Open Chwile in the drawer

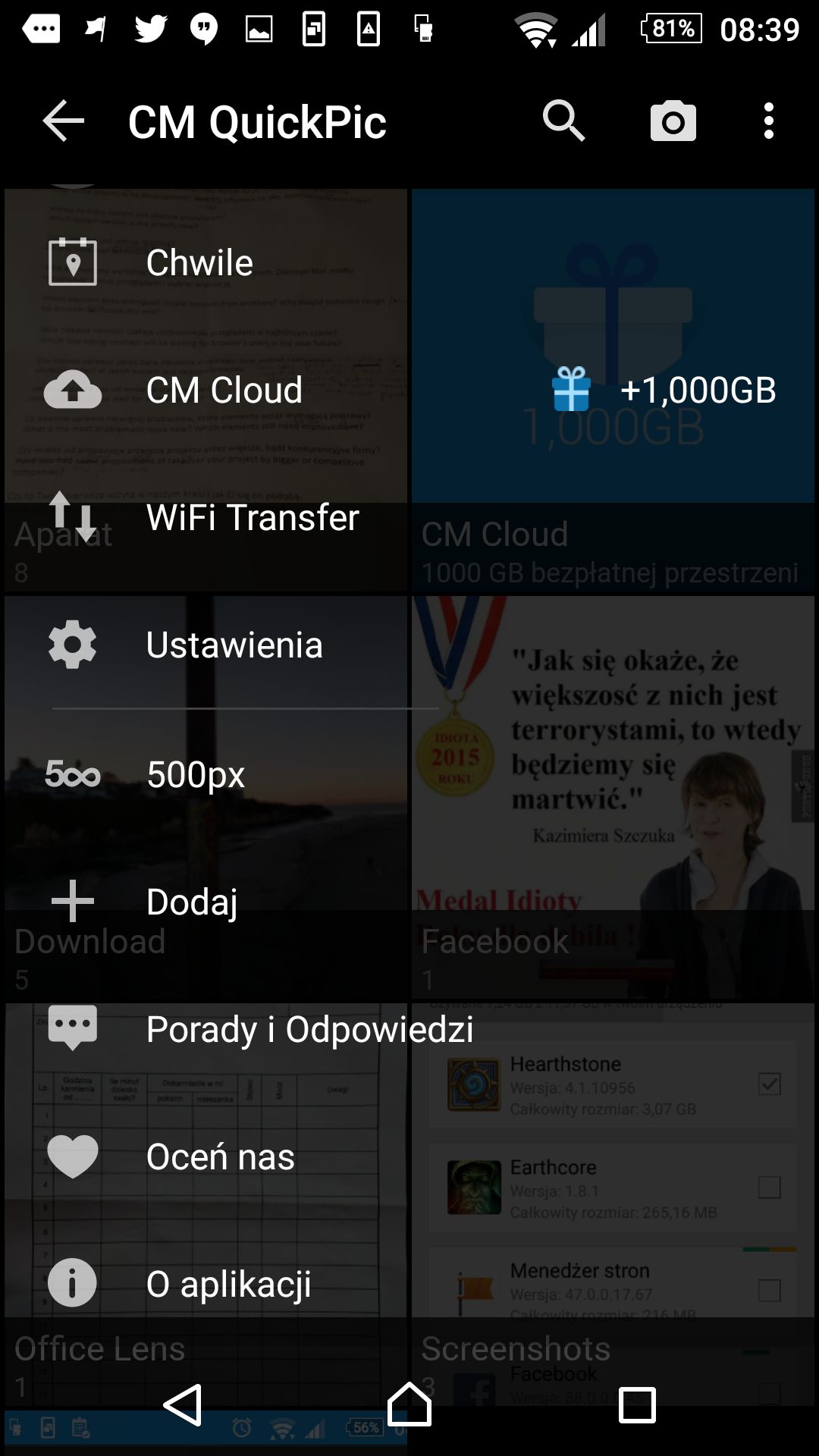click(x=409, y=262)
